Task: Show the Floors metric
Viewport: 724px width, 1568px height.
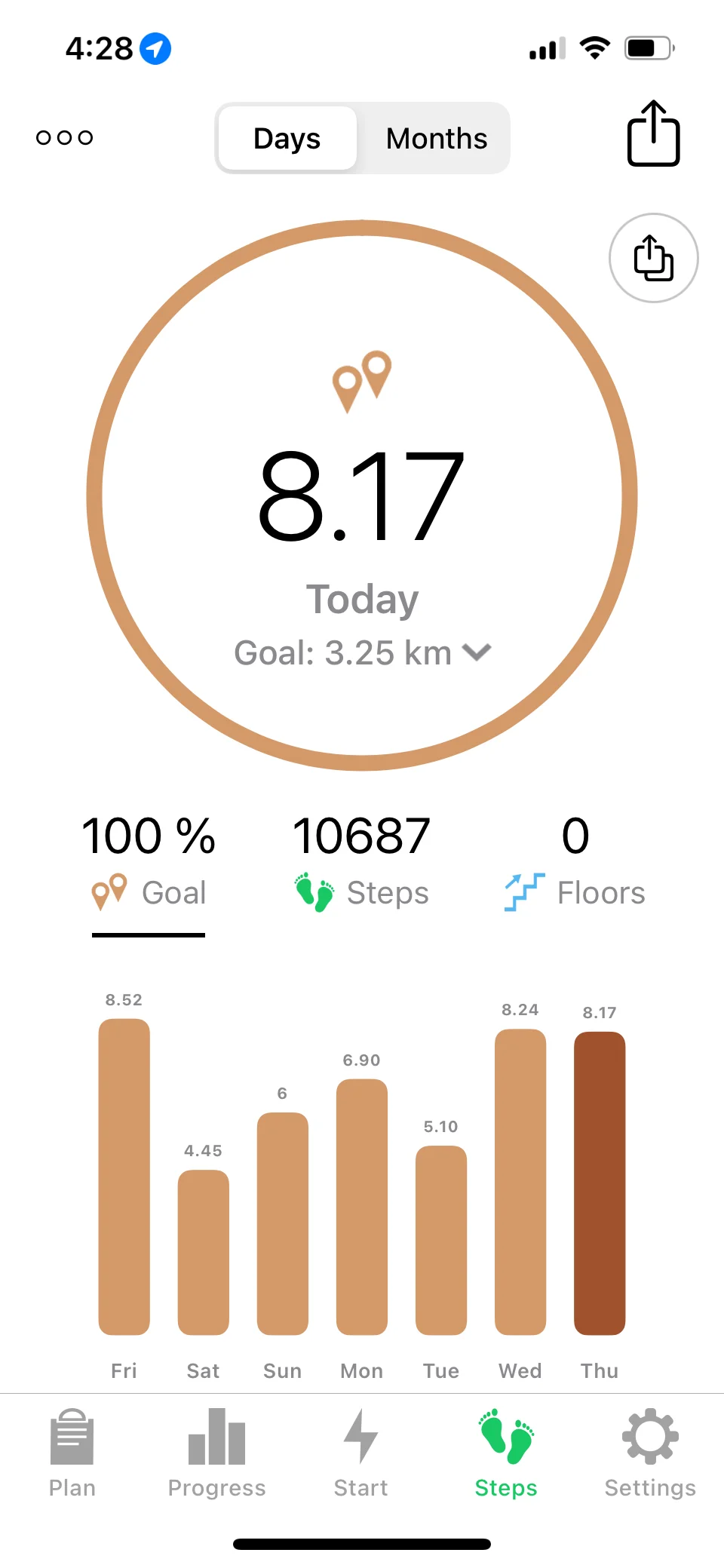Action: click(575, 863)
